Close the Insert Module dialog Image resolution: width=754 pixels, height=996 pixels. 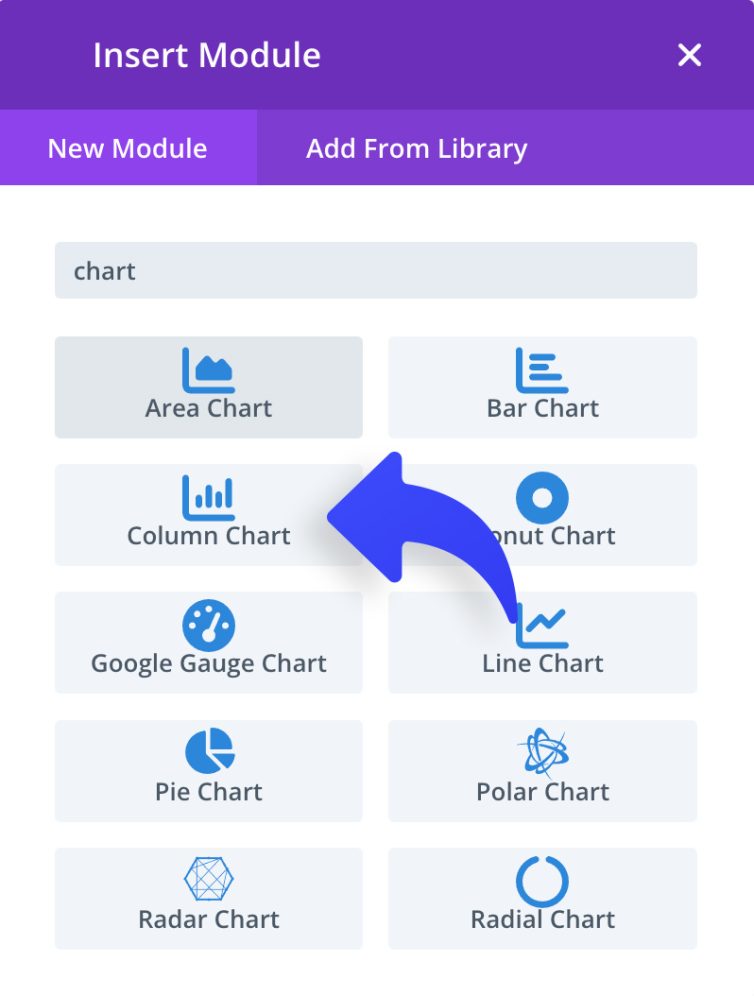[x=689, y=55]
